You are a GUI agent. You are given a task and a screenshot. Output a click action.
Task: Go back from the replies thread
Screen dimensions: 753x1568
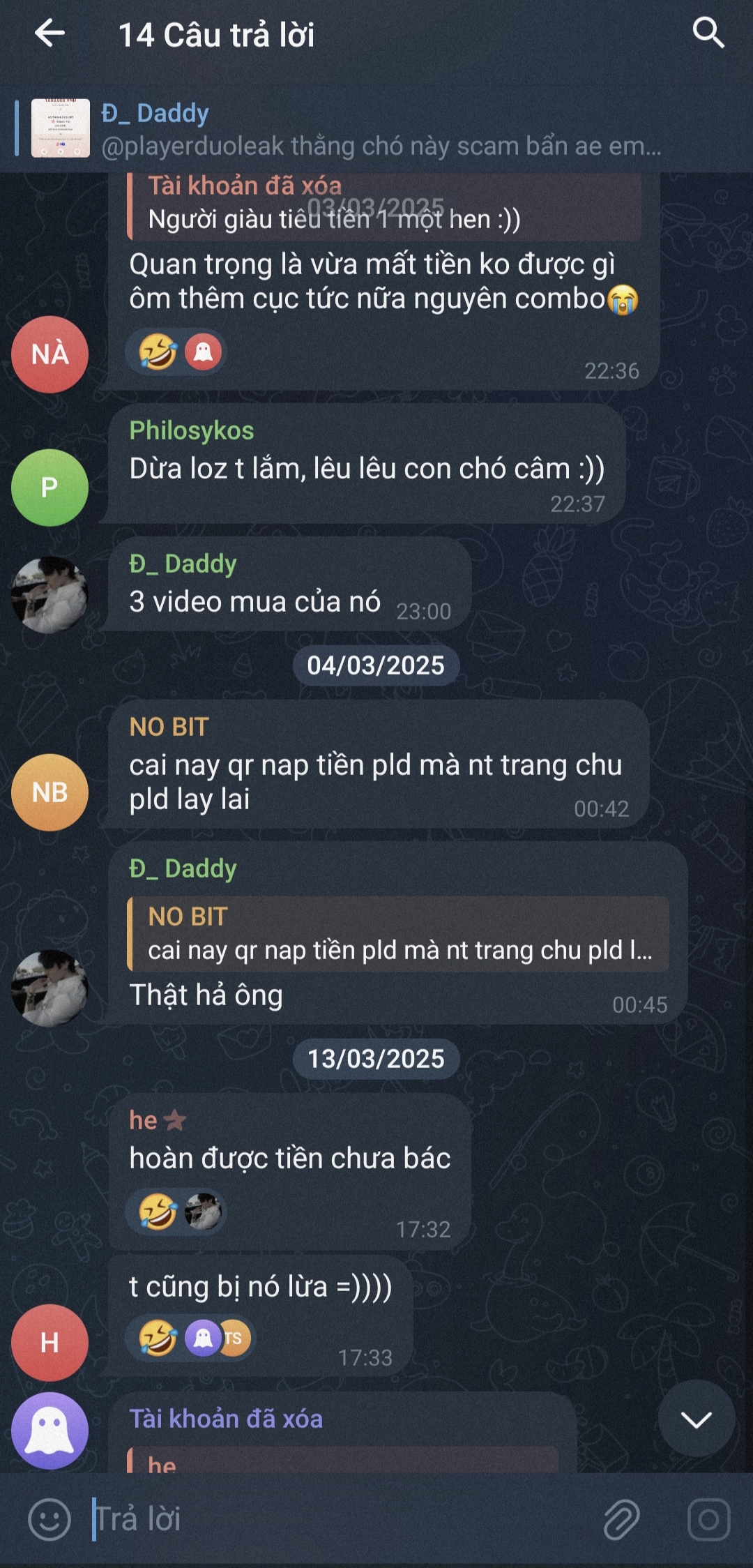(x=50, y=33)
